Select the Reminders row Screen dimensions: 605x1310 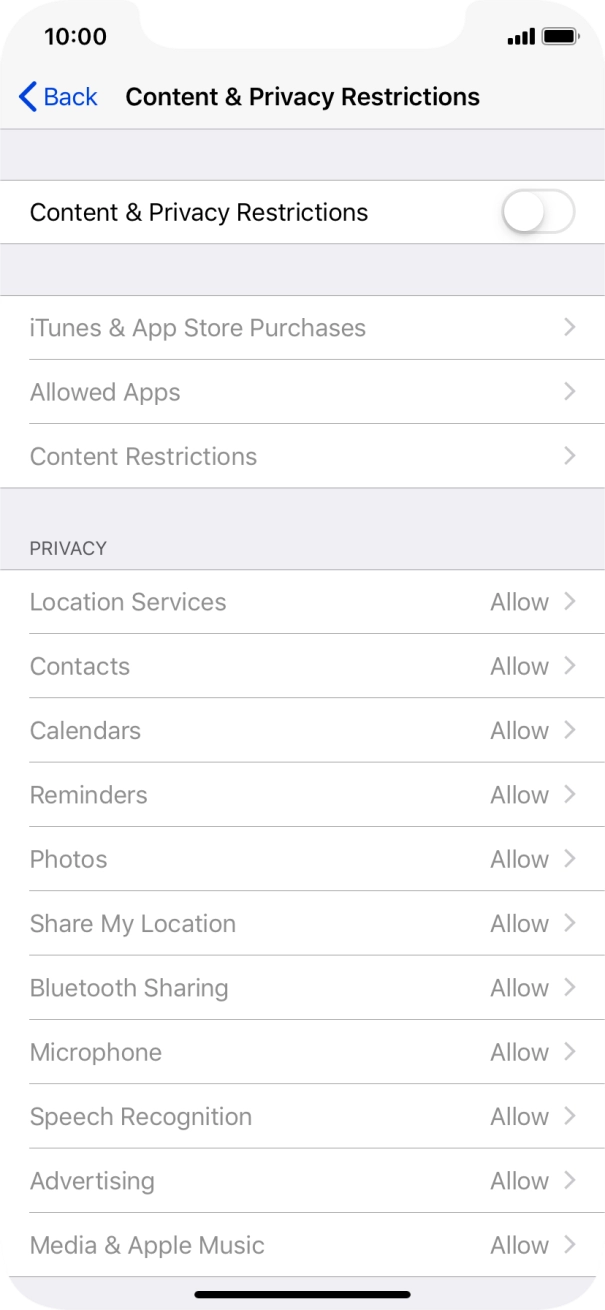pyautogui.click(x=302, y=795)
